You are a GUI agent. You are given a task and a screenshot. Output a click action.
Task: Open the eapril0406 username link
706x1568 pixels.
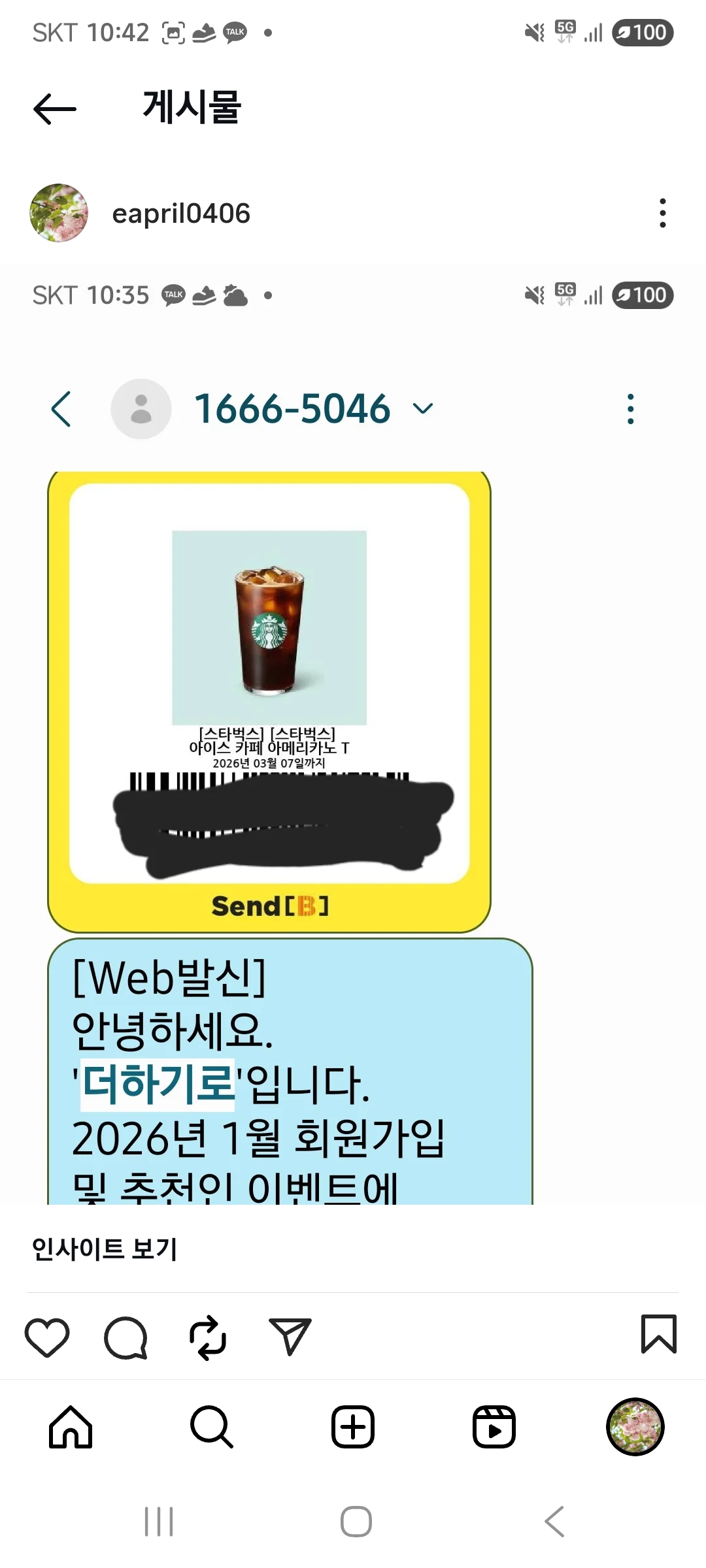[x=181, y=214]
